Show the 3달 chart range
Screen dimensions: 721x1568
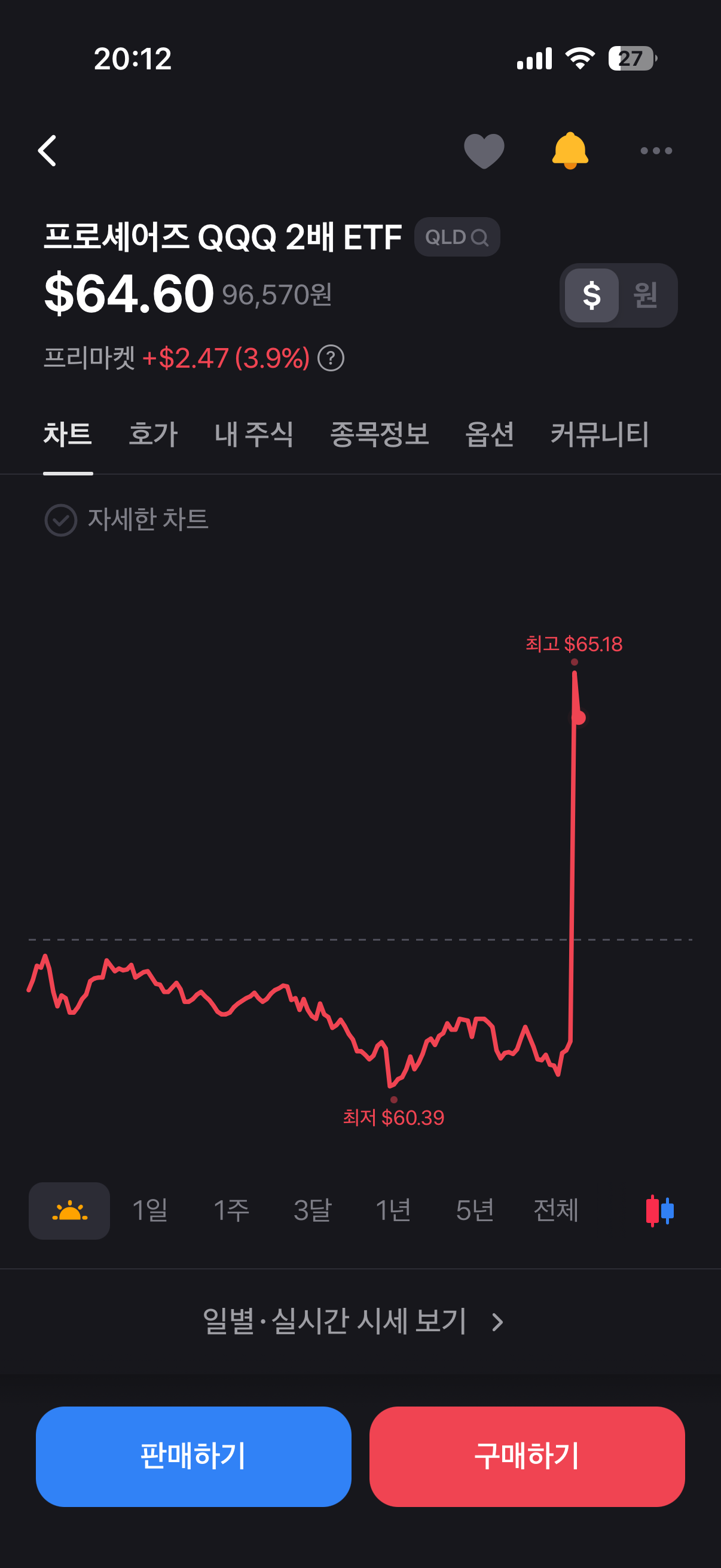[312, 1210]
